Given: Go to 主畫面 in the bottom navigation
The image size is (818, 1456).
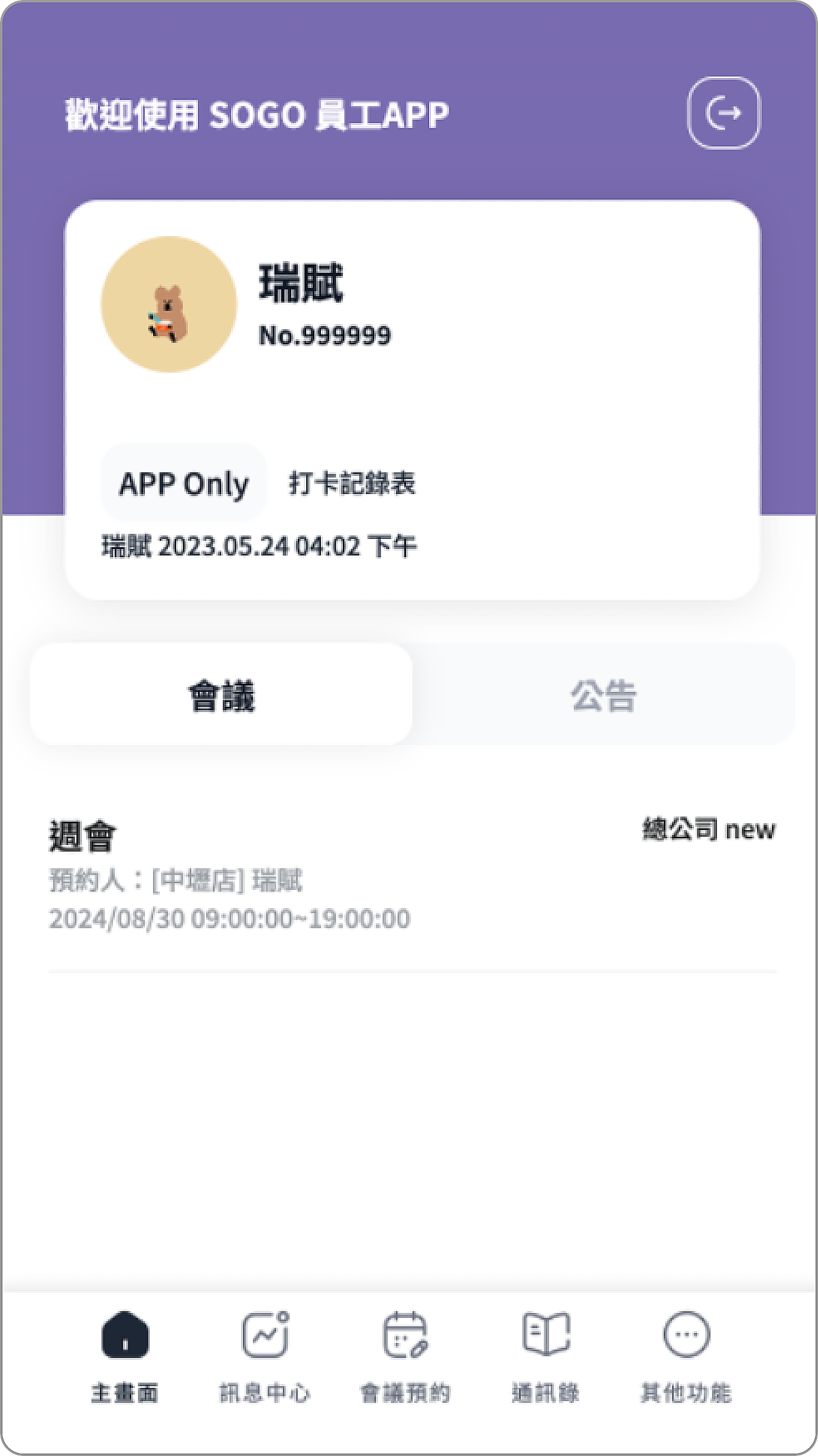Looking at the screenshot, I should 125,1356.
